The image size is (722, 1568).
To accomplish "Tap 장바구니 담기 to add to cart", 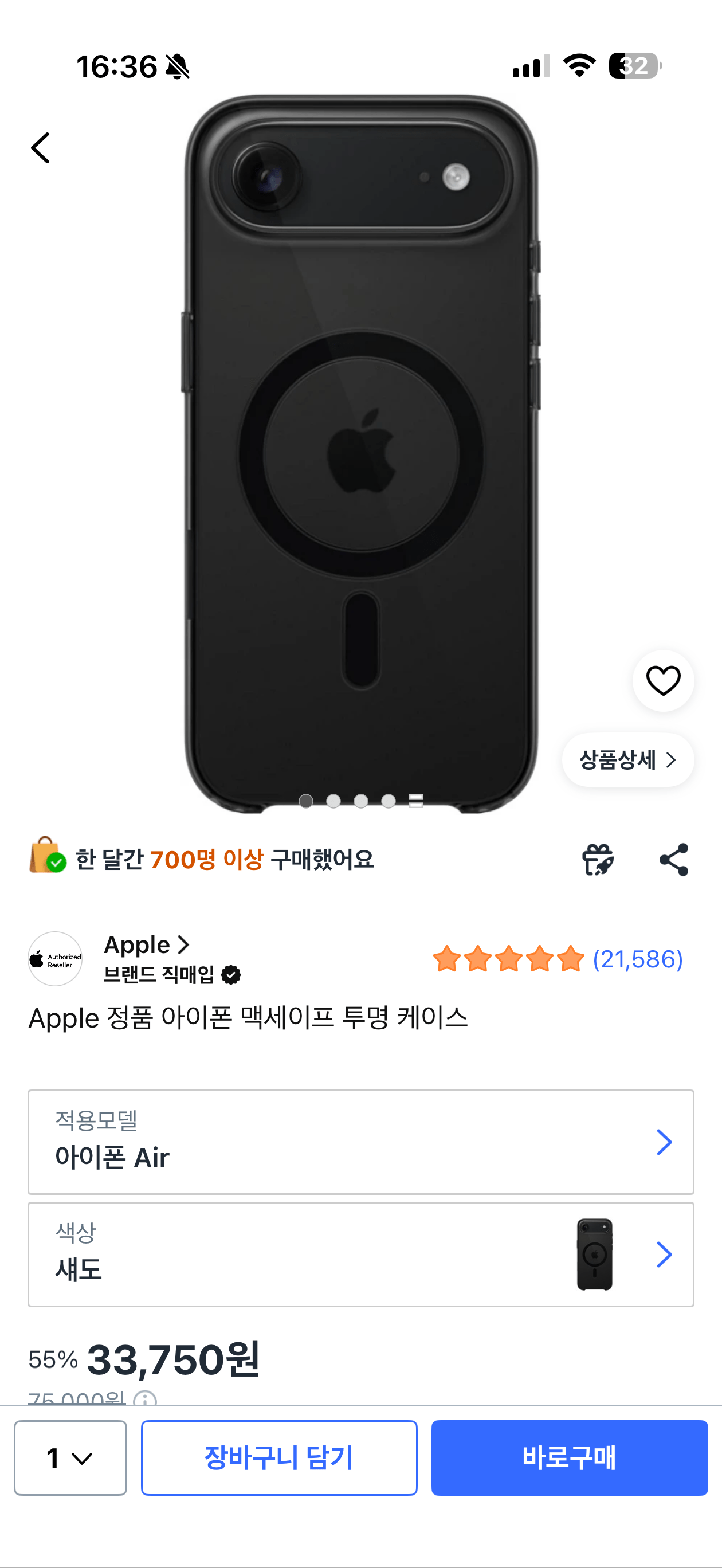I will tap(279, 1458).
